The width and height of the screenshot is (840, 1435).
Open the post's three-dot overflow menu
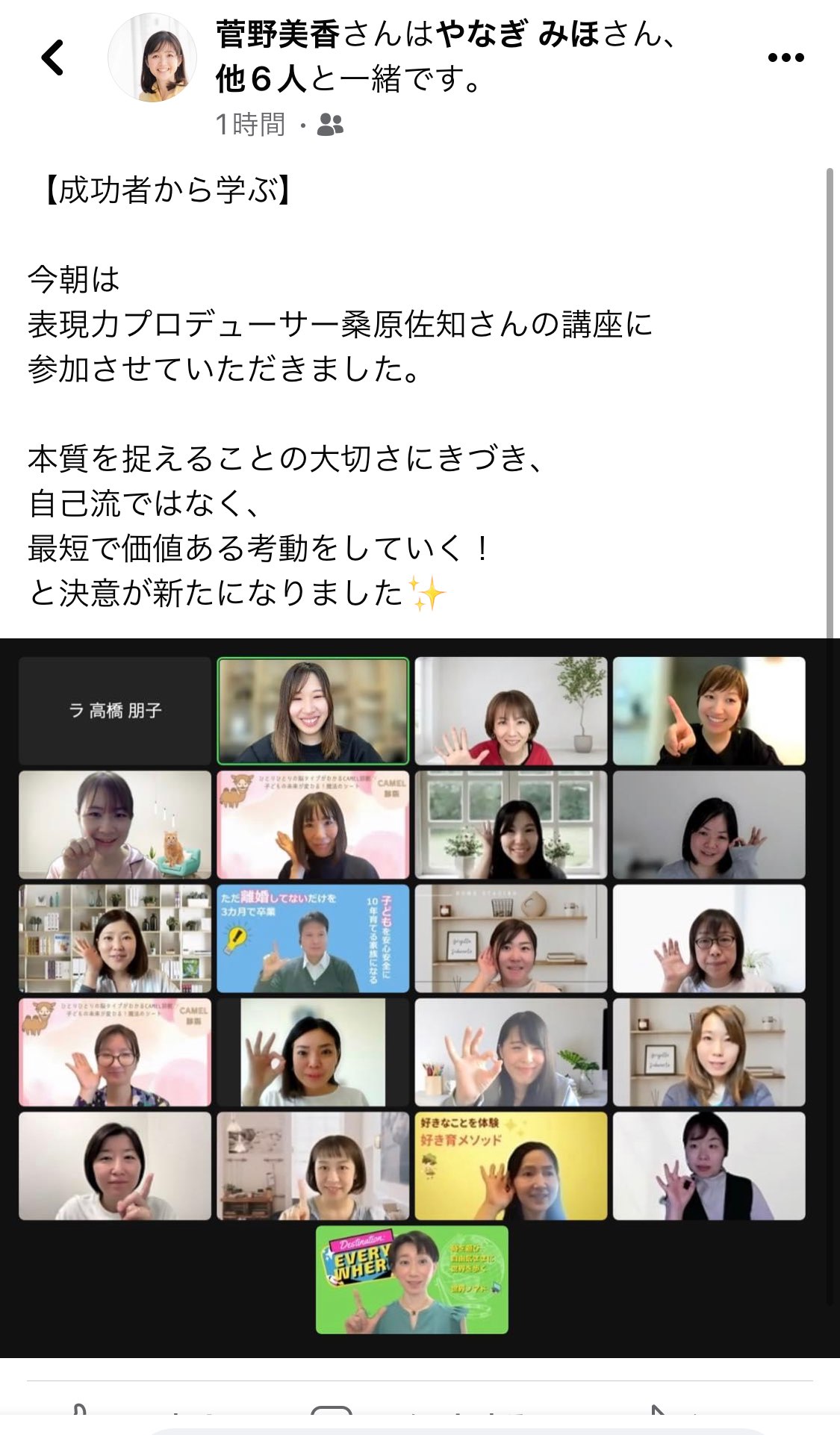coord(785,57)
